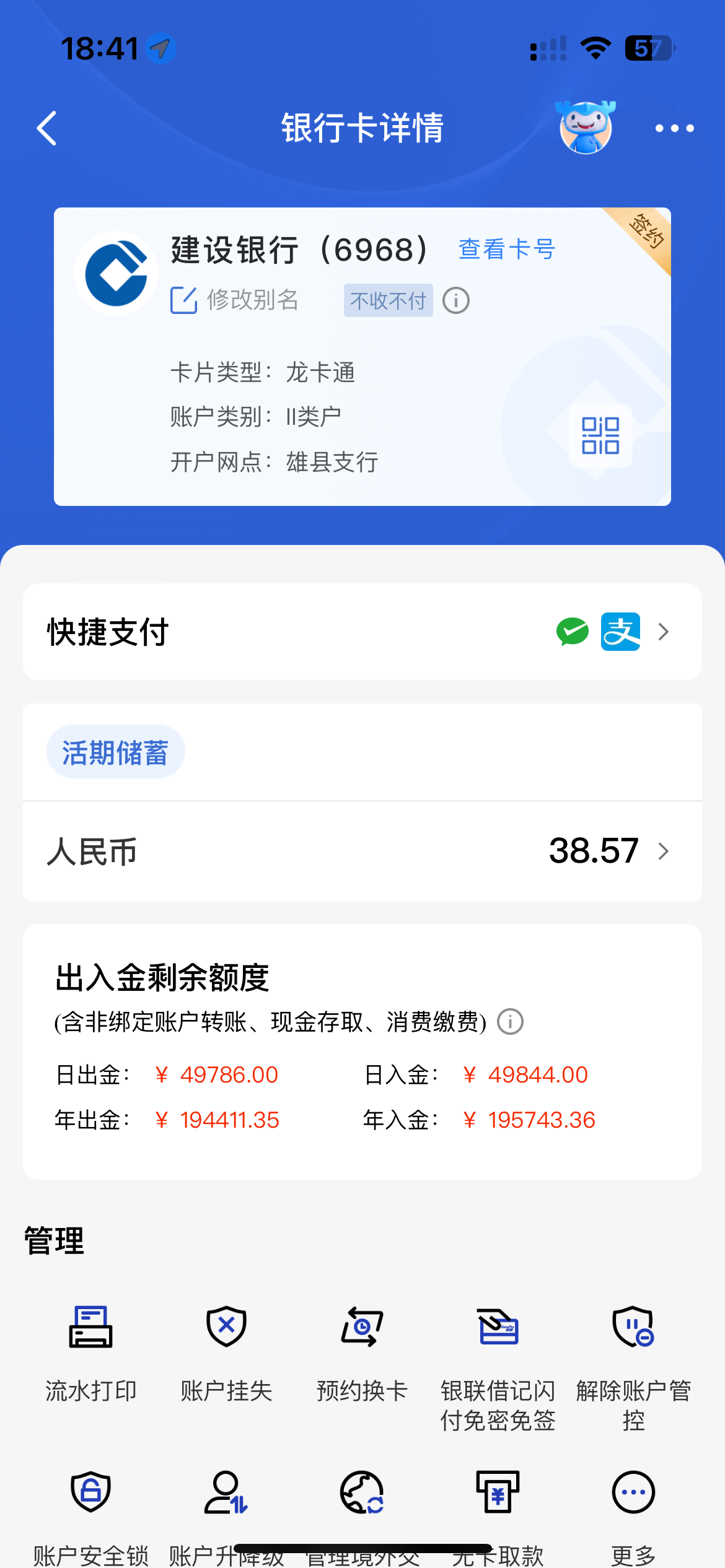The width and height of the screenshot is (725, 1568).
Task: Show 更多 management options
Action: (633, 1505)
